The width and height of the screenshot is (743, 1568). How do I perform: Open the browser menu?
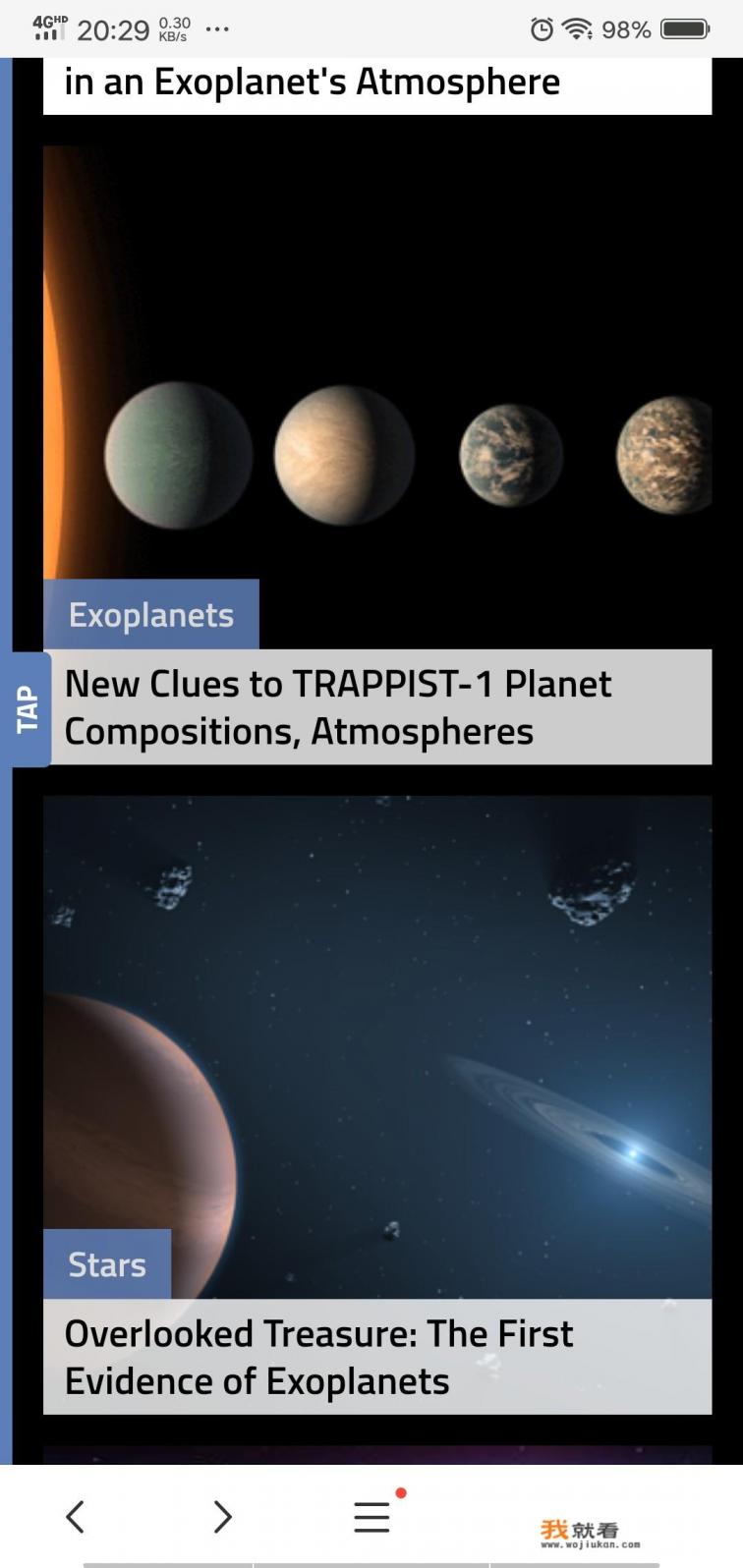(372, 1517)
